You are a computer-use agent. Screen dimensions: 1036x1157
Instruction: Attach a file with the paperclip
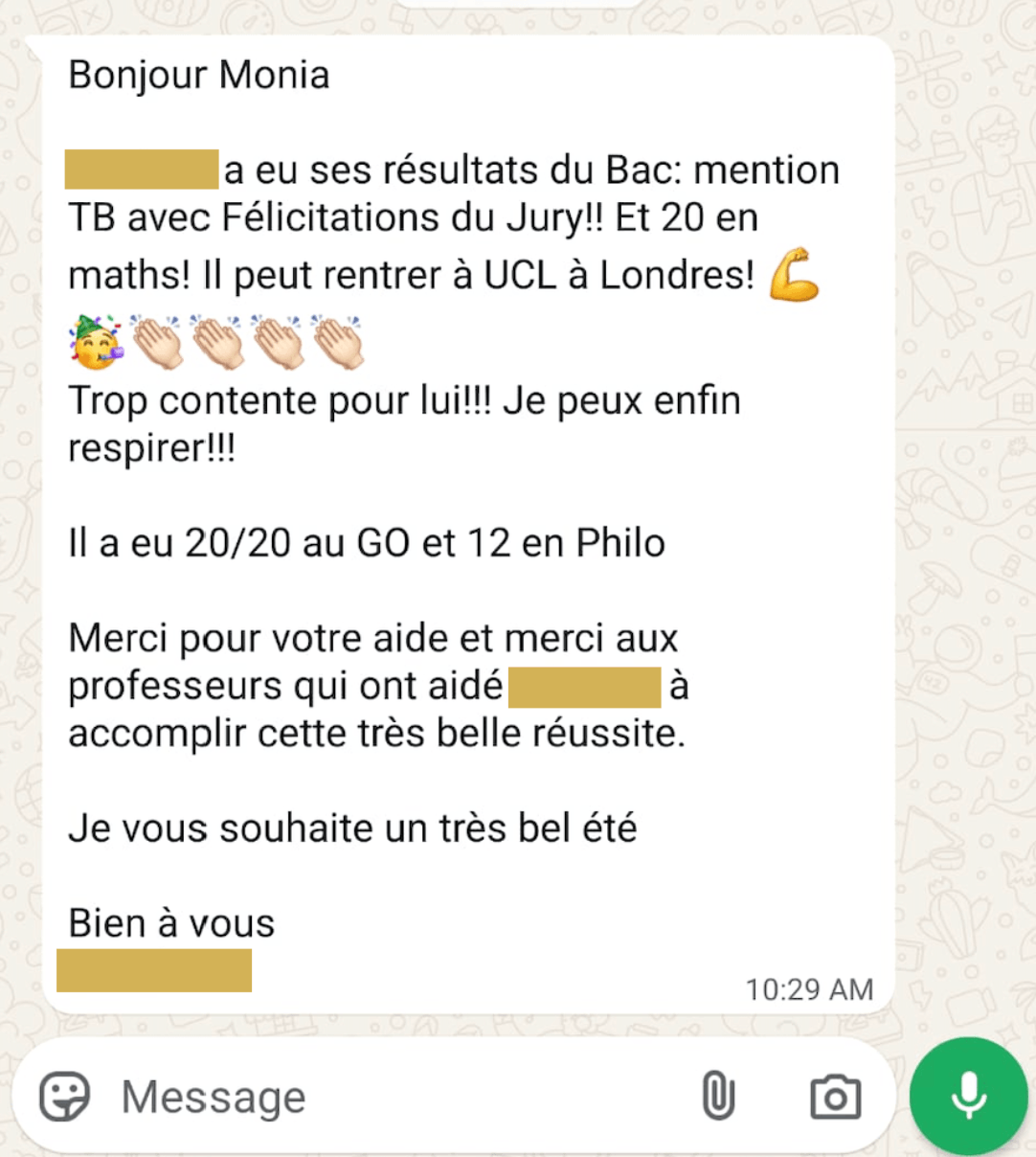(718, 1097)
